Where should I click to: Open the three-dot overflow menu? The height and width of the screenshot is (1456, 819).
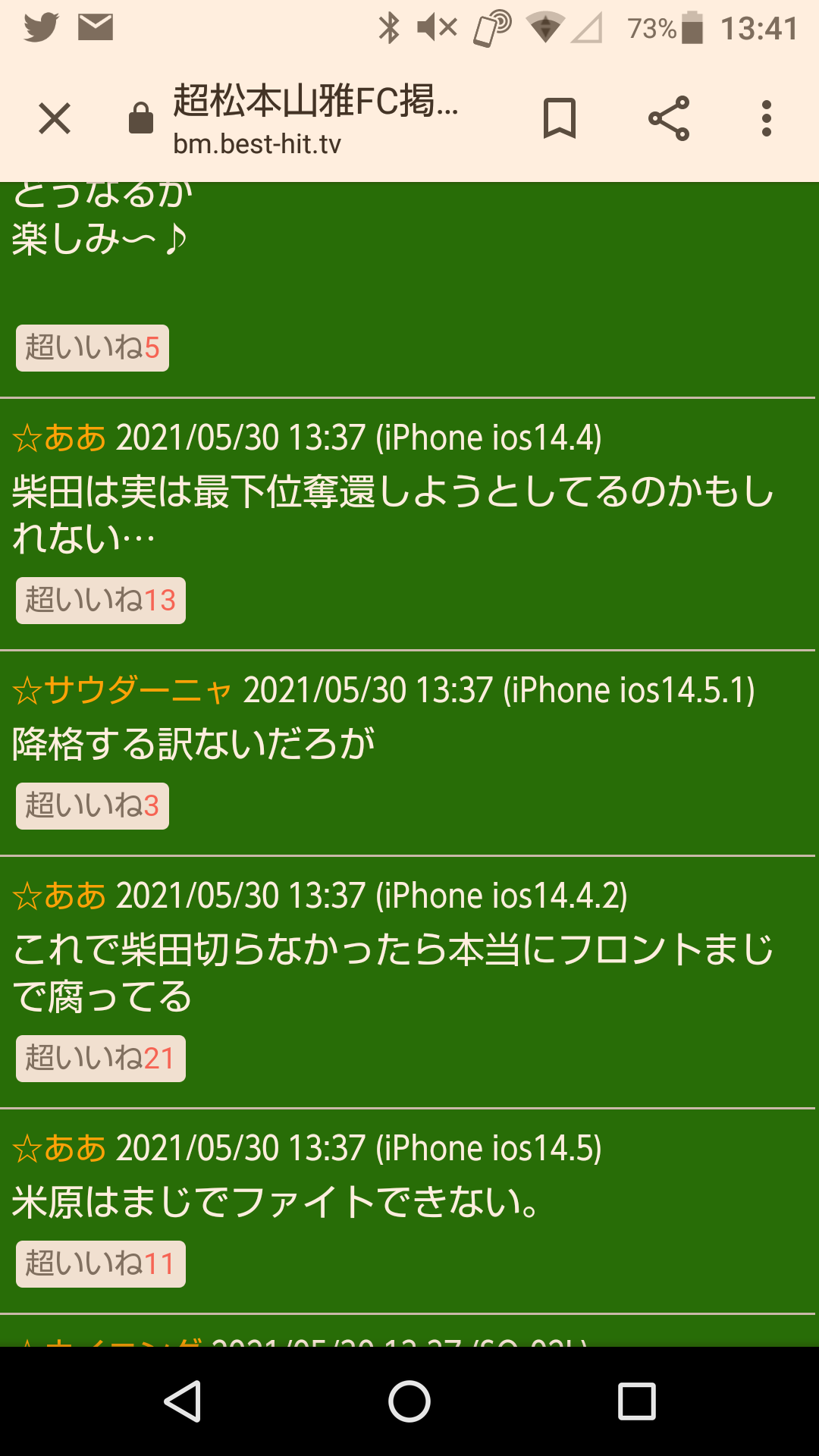[x=767, y=119]
